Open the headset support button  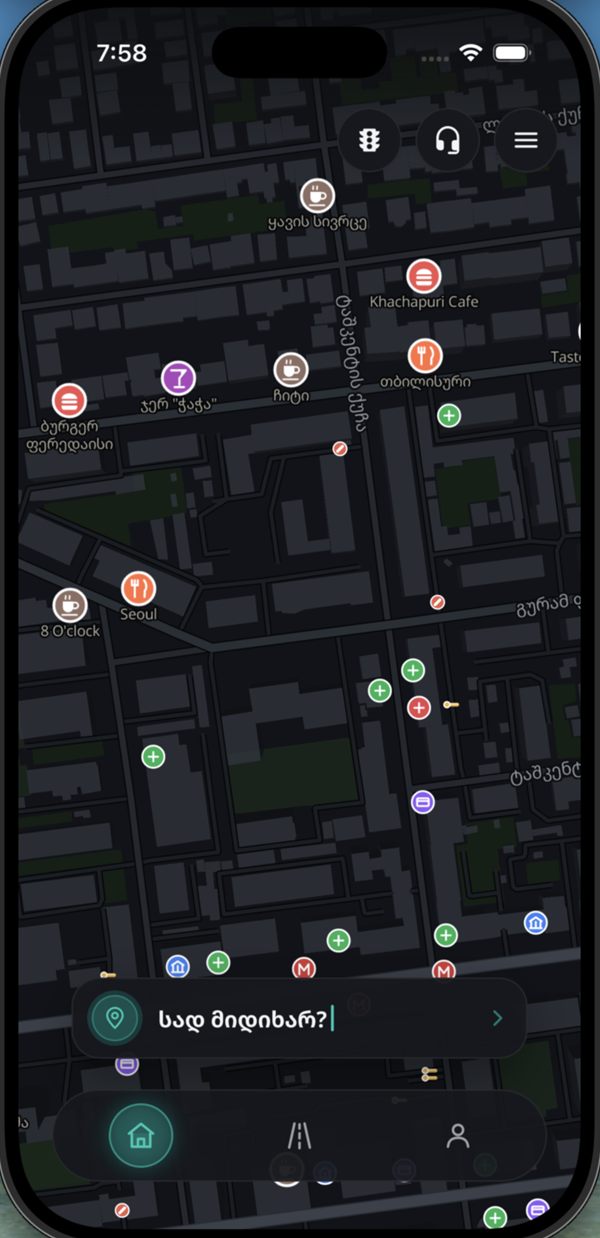(448, 140)
